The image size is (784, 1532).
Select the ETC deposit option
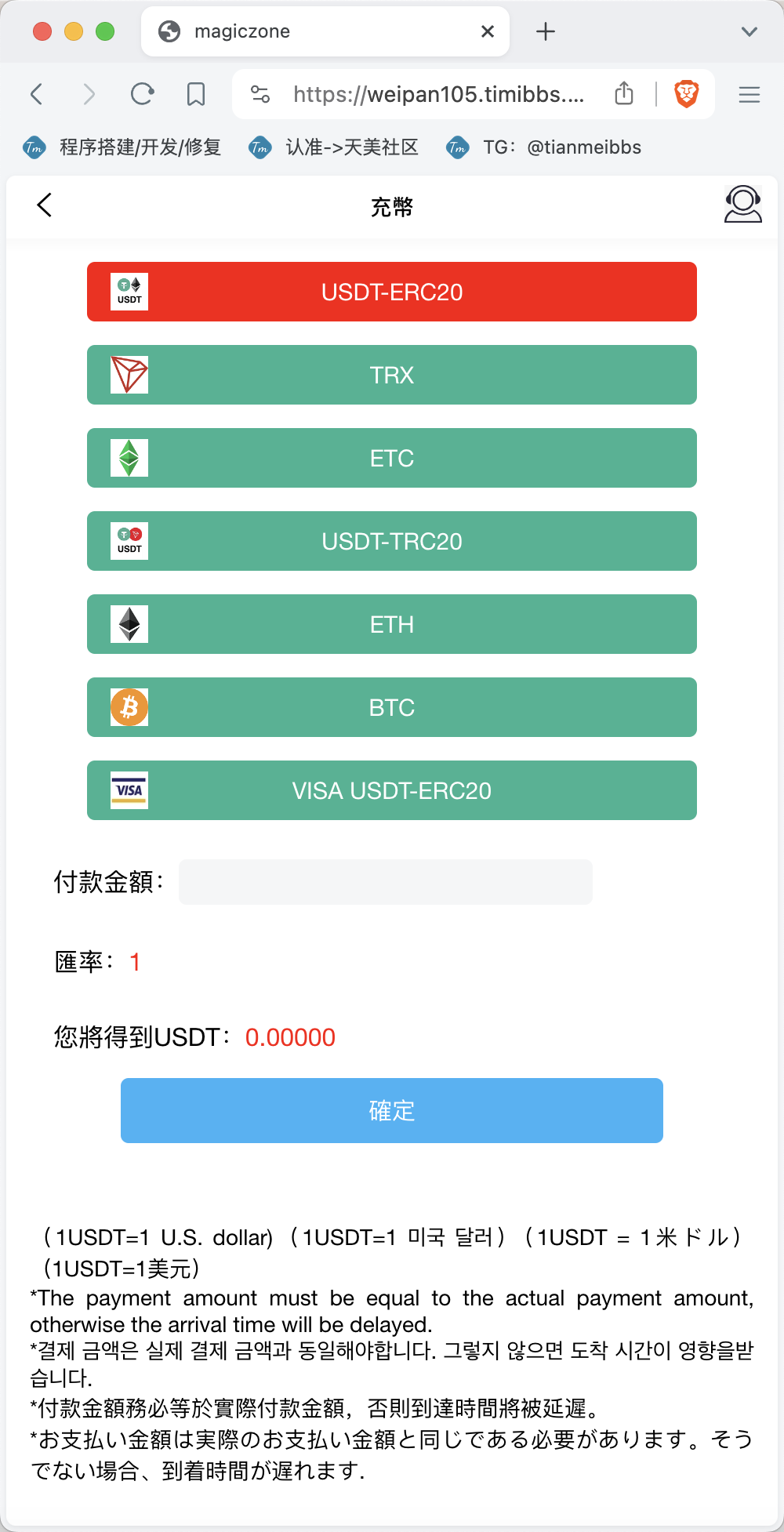(392, 458)
